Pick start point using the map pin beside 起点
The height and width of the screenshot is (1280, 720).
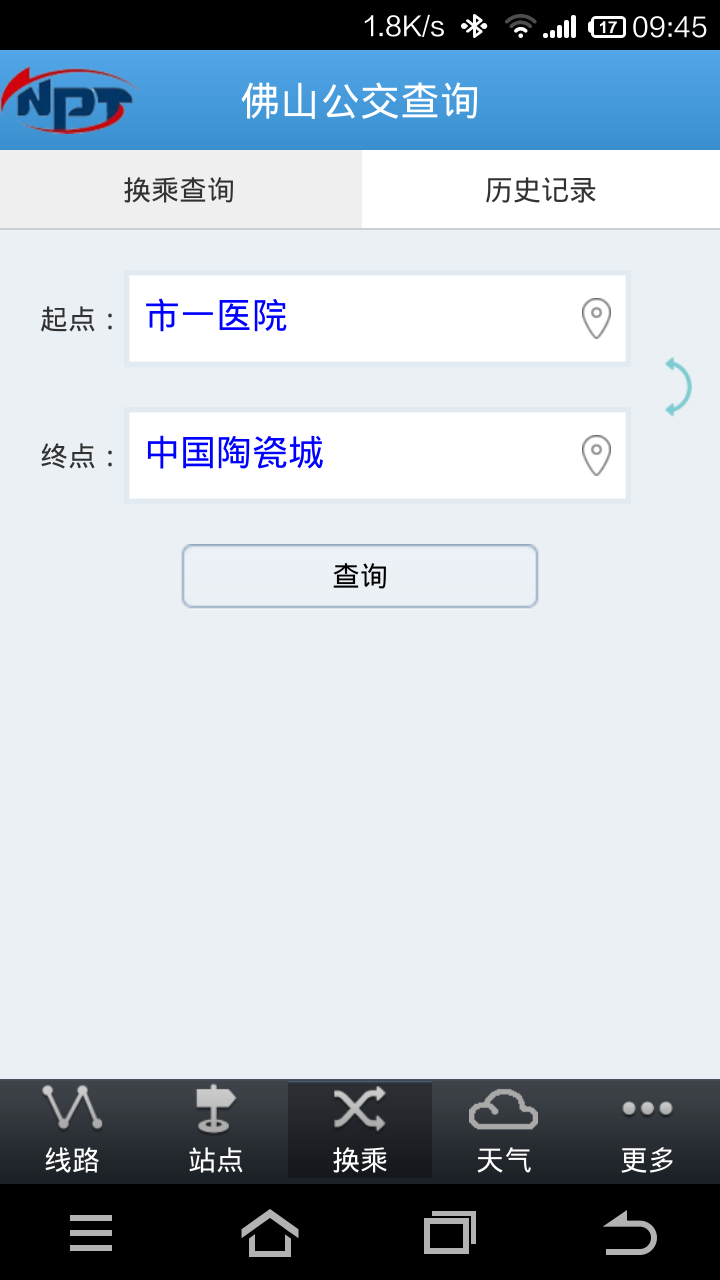[595, 317]
